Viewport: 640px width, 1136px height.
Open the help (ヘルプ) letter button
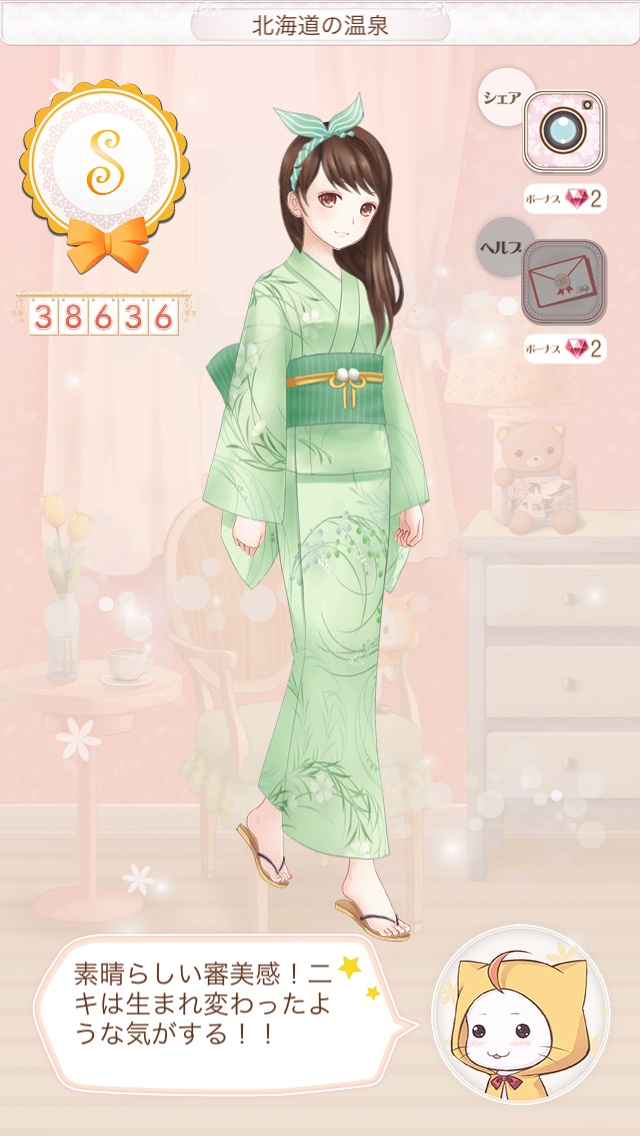coord(563,281)
